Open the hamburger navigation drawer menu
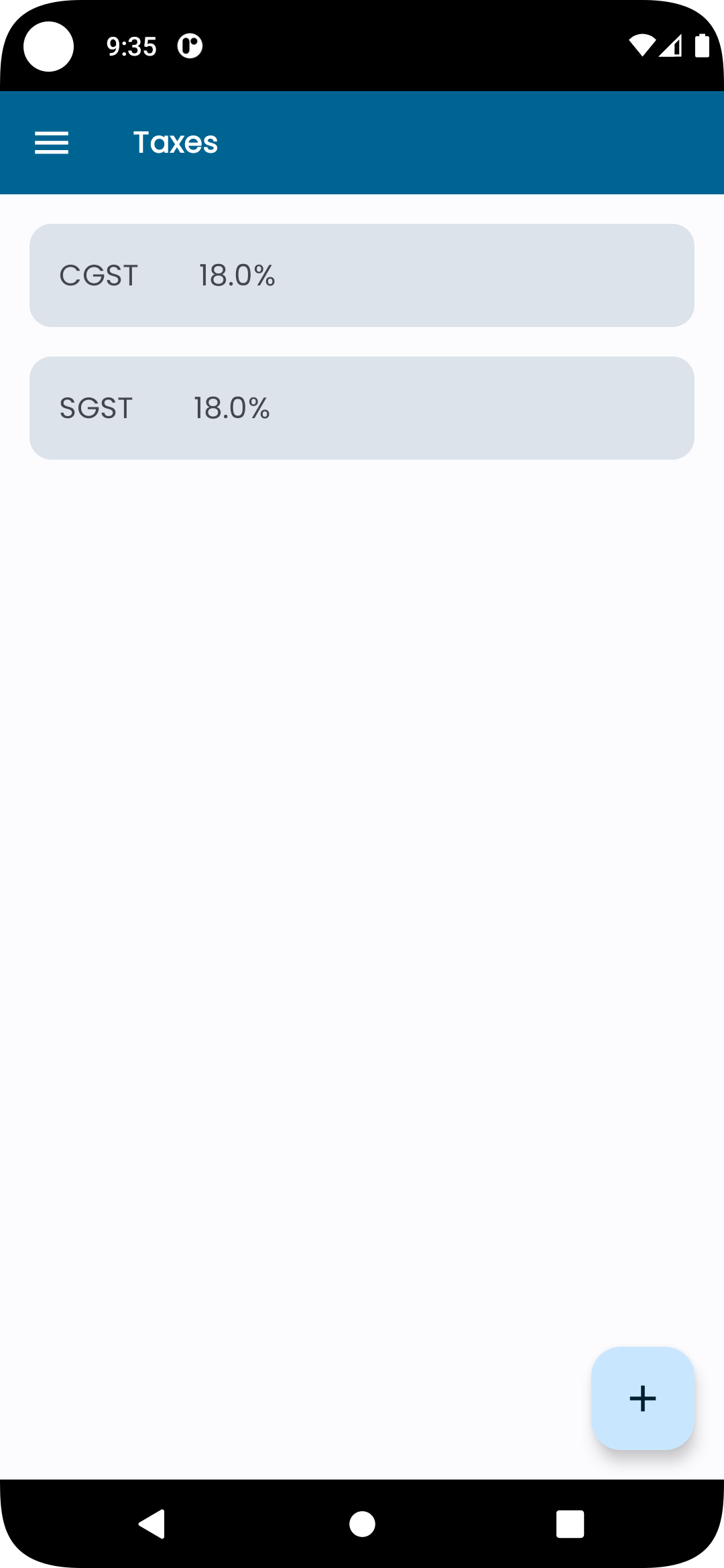This screenshot has width=724, height=1568. [52, 143]
